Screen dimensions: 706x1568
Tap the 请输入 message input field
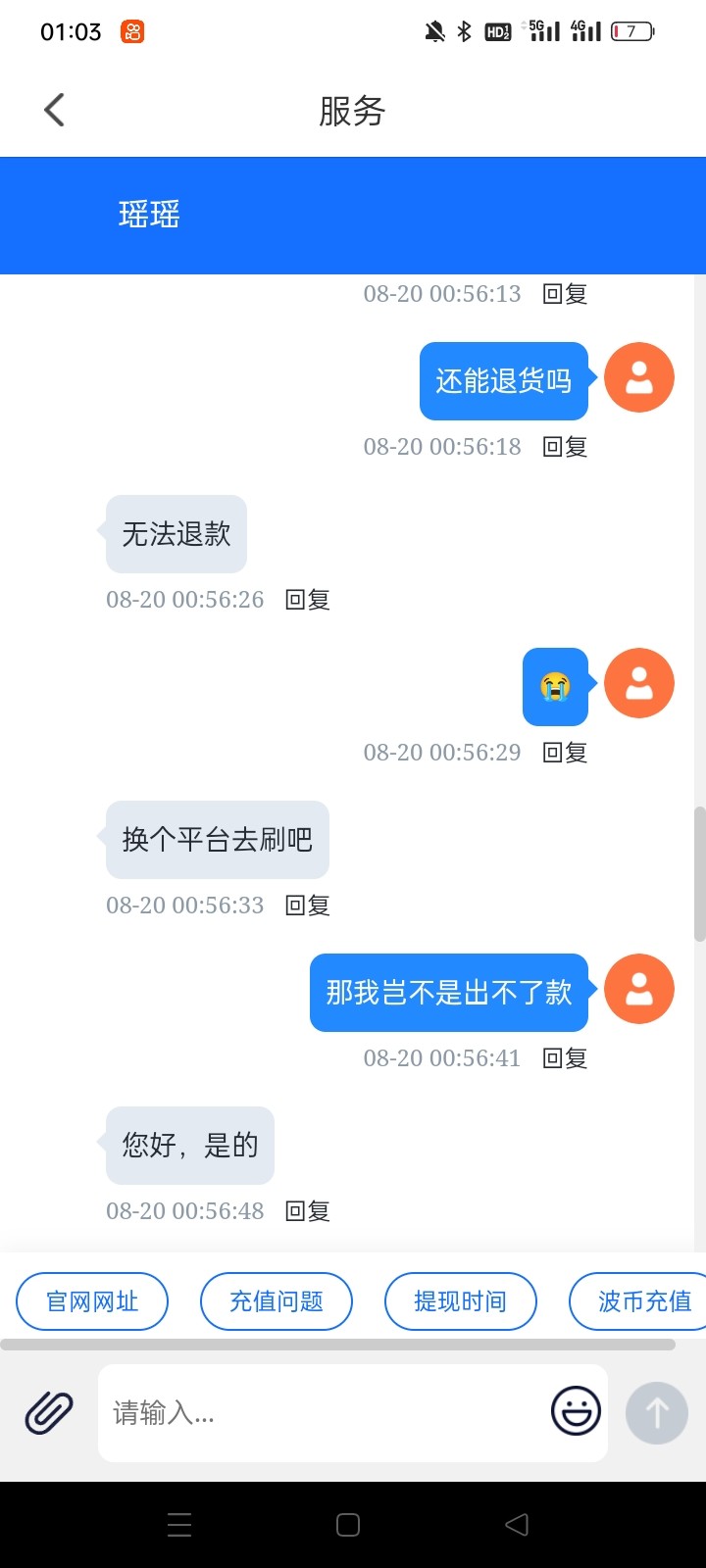click(294, 1413)
